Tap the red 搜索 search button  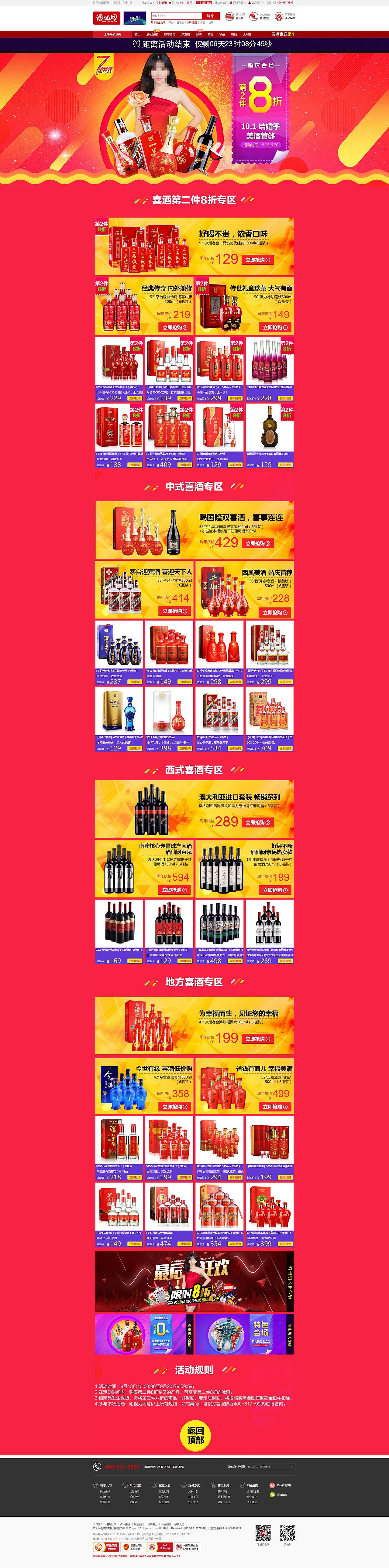(x=210, y=16)
